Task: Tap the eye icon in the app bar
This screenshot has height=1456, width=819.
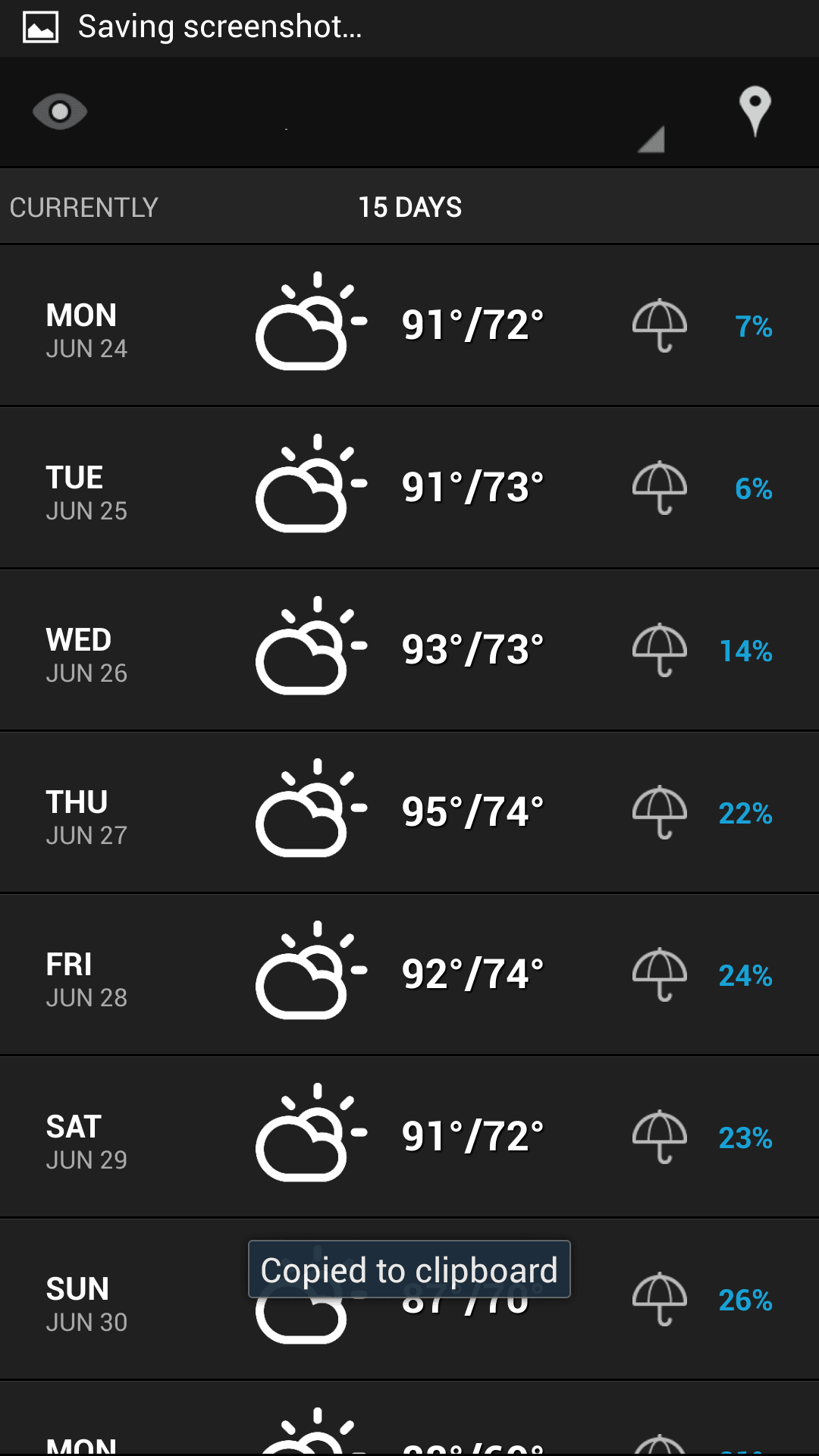Action: coord(60,111)
